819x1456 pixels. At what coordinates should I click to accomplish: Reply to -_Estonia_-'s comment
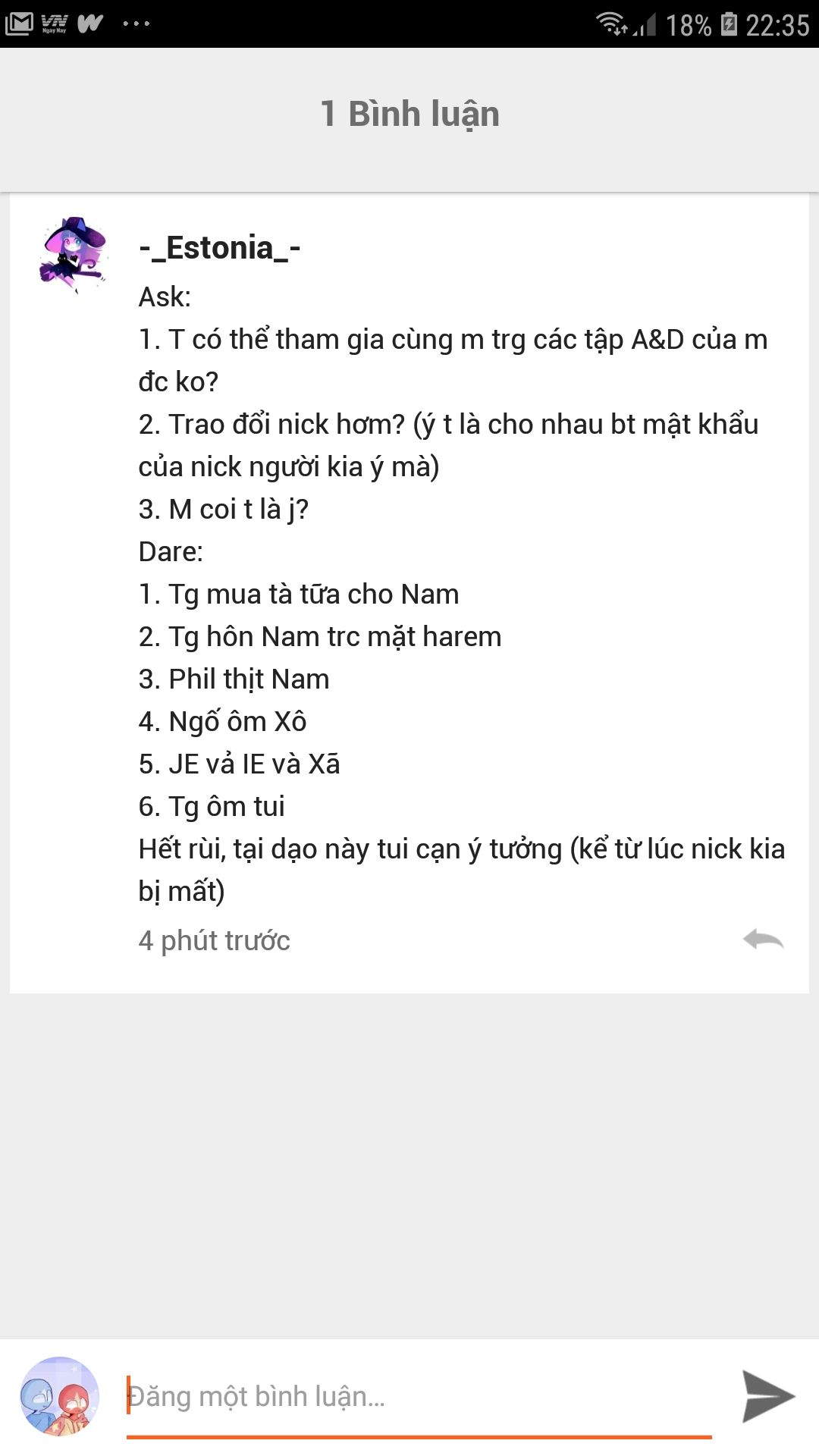763,940
